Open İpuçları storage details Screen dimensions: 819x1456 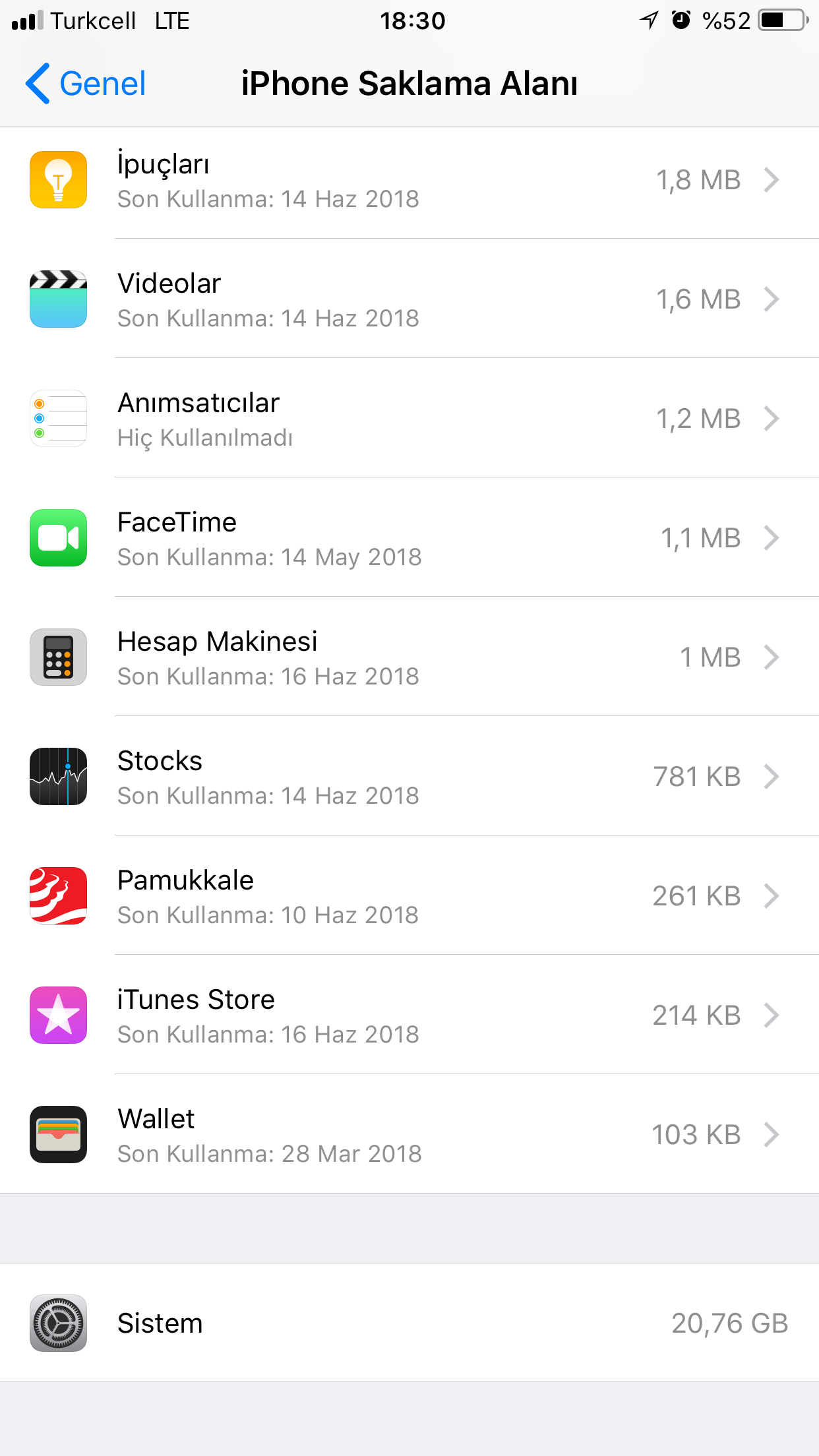point(409,180)
